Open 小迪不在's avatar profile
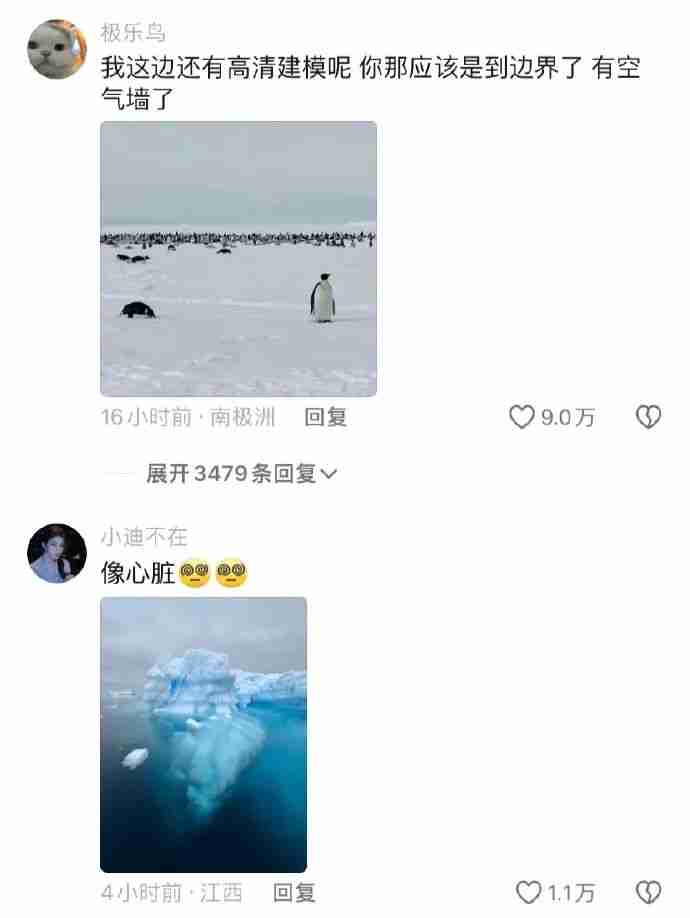This screenshot has width=690, height=918. click(56, 553)
